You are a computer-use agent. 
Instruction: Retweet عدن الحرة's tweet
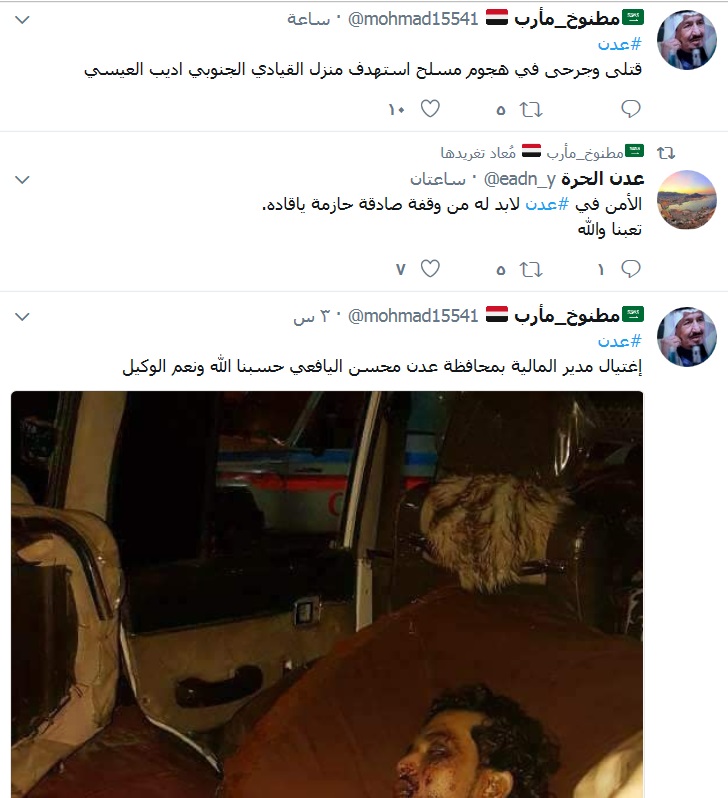tap(533, 269)
